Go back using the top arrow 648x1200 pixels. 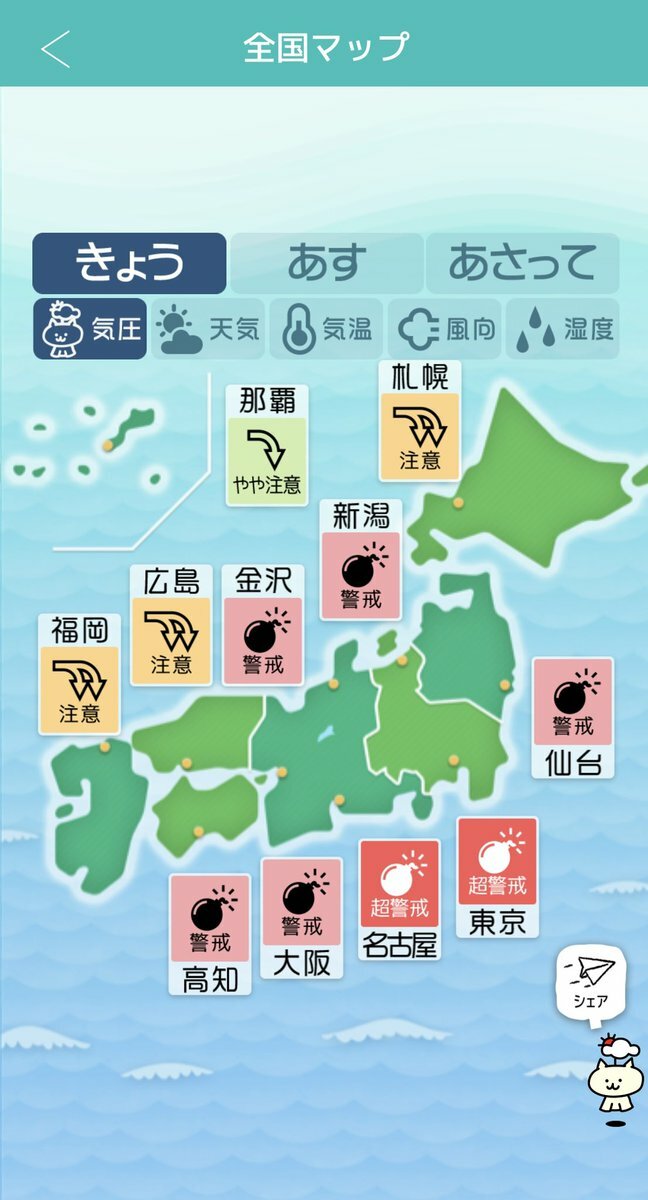click(56, 48)
